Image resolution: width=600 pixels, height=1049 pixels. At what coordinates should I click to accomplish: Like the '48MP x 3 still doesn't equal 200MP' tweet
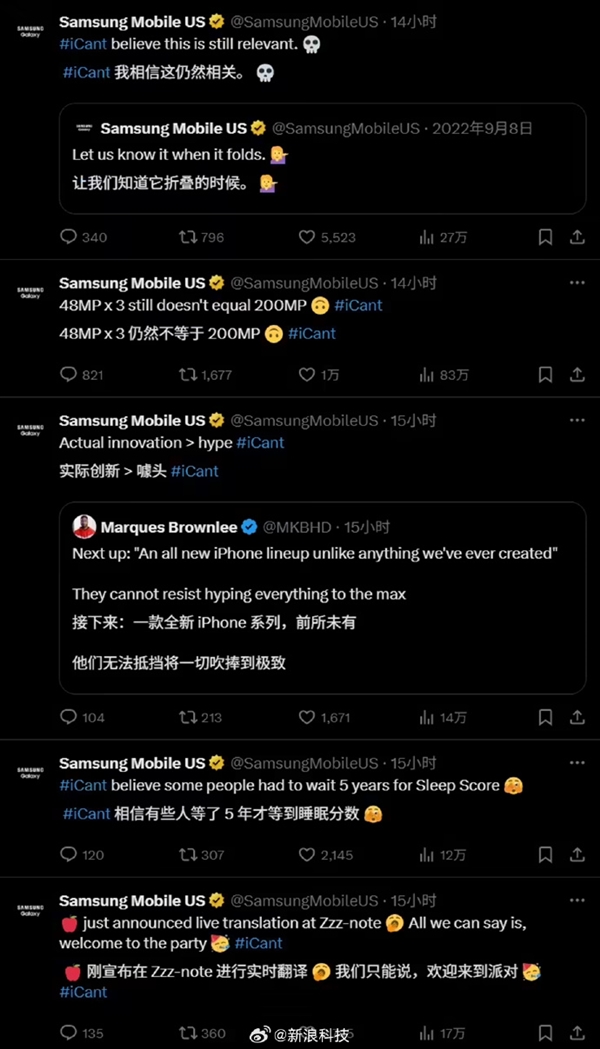(x=308, y=374)
